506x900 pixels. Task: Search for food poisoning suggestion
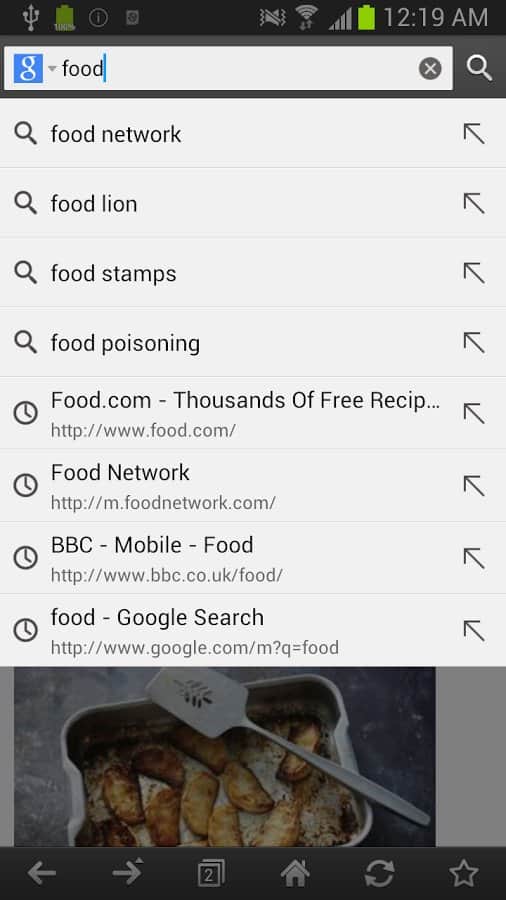coord(253,343)
